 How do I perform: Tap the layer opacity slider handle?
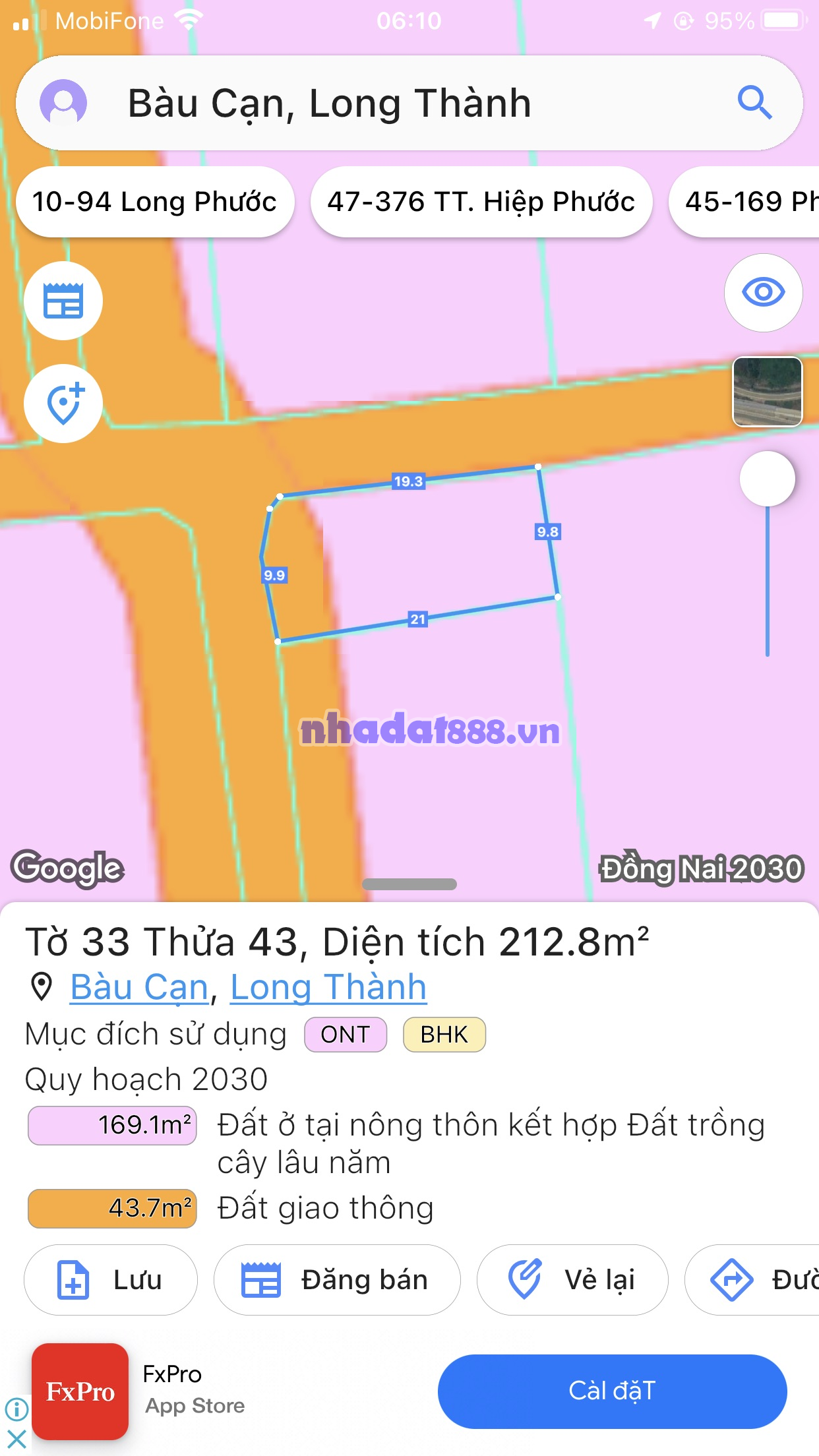click(x=767, y=479)
